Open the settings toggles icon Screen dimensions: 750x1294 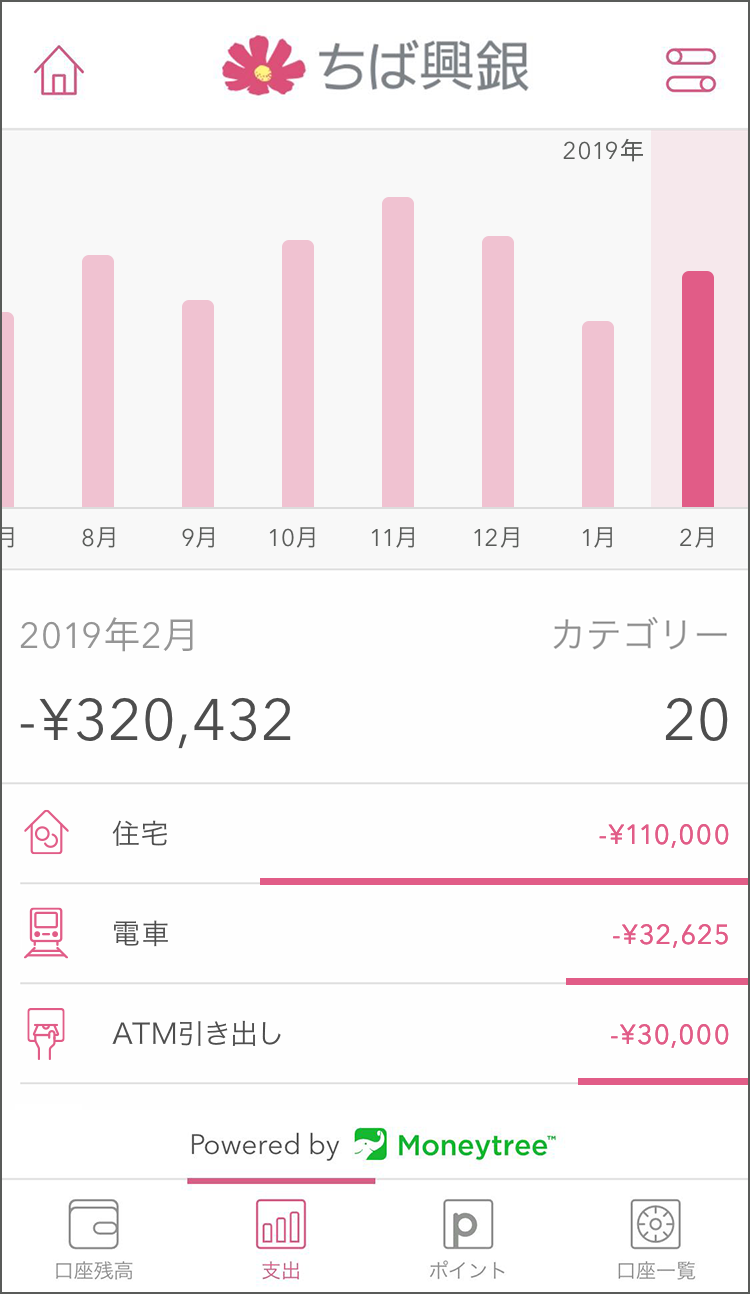pyautogui.click(x=691, y=70)
